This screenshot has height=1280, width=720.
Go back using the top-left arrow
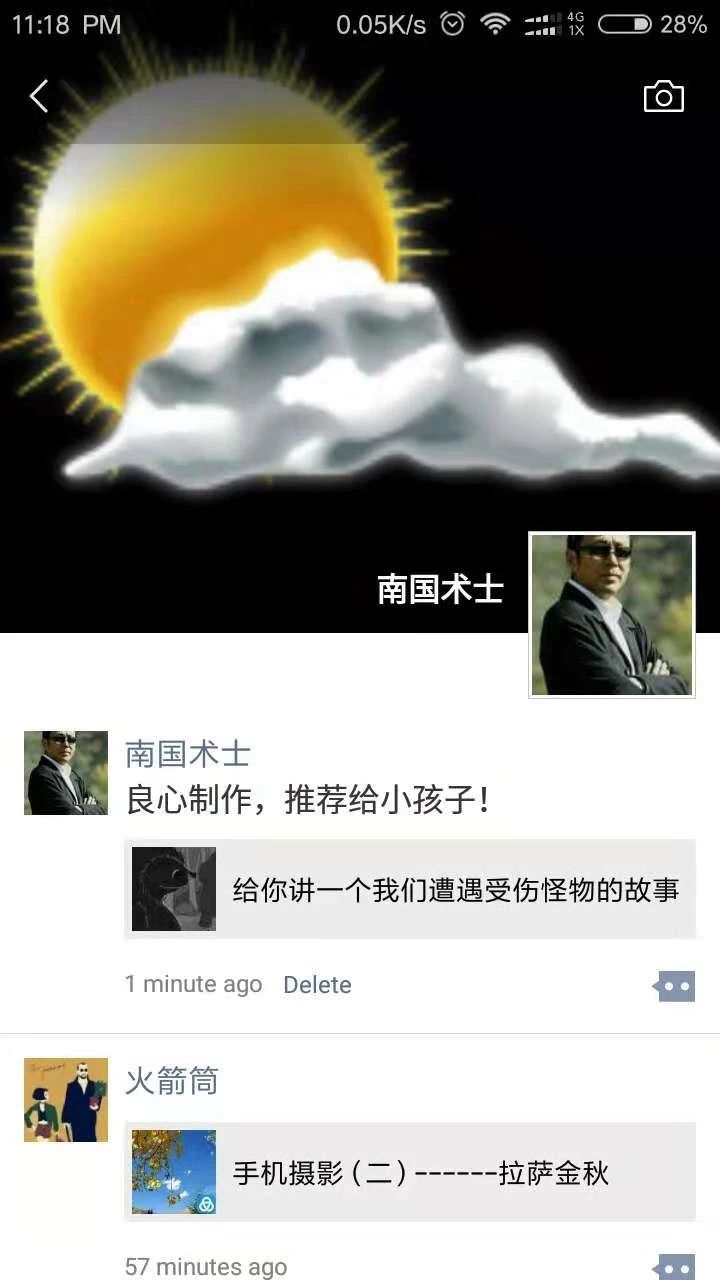39,97
